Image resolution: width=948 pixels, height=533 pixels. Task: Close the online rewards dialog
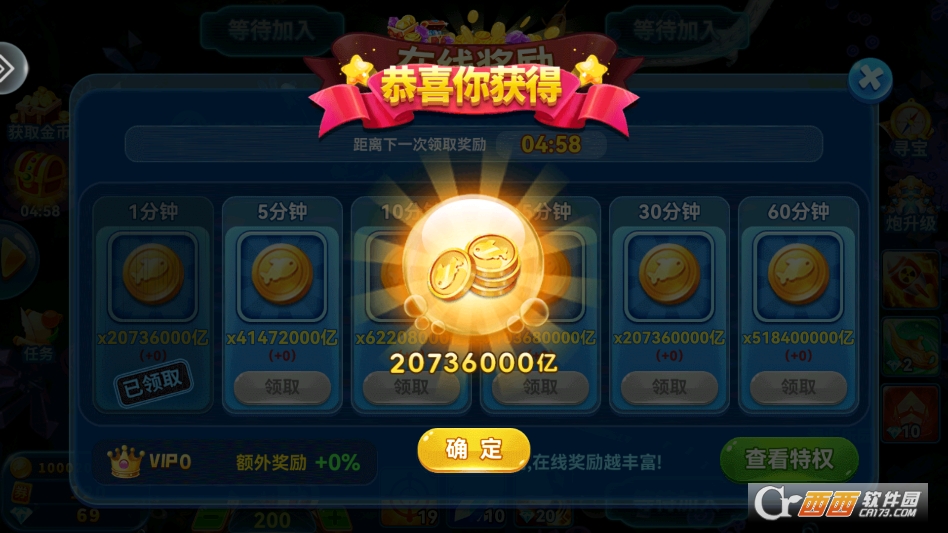[869, 79]
